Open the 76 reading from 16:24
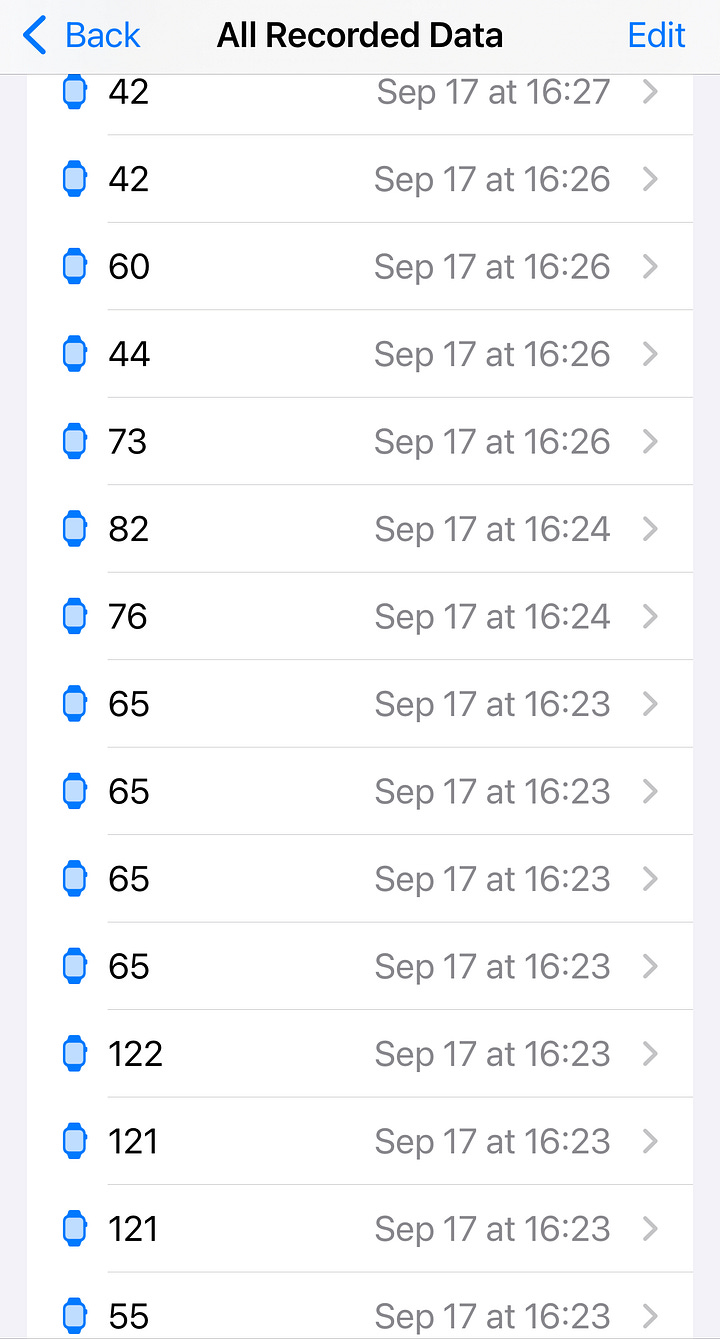This screenshot has height=1339, width=720. 360,617
